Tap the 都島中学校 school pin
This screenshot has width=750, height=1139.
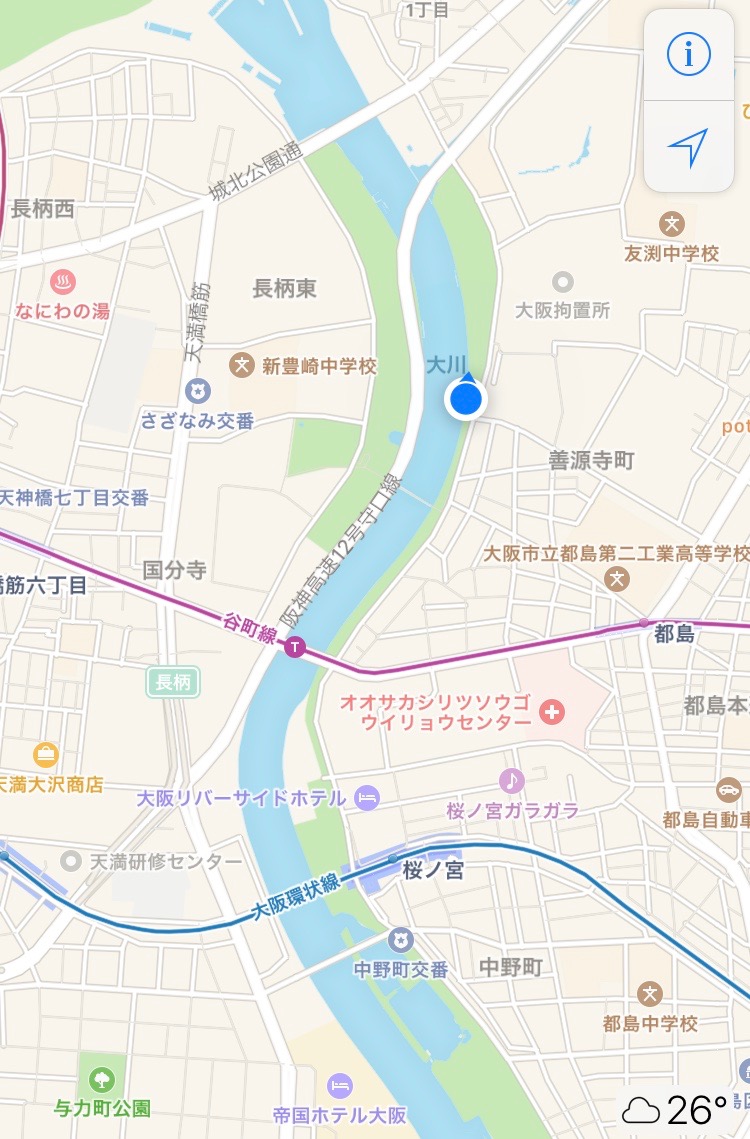pos(651,994)
